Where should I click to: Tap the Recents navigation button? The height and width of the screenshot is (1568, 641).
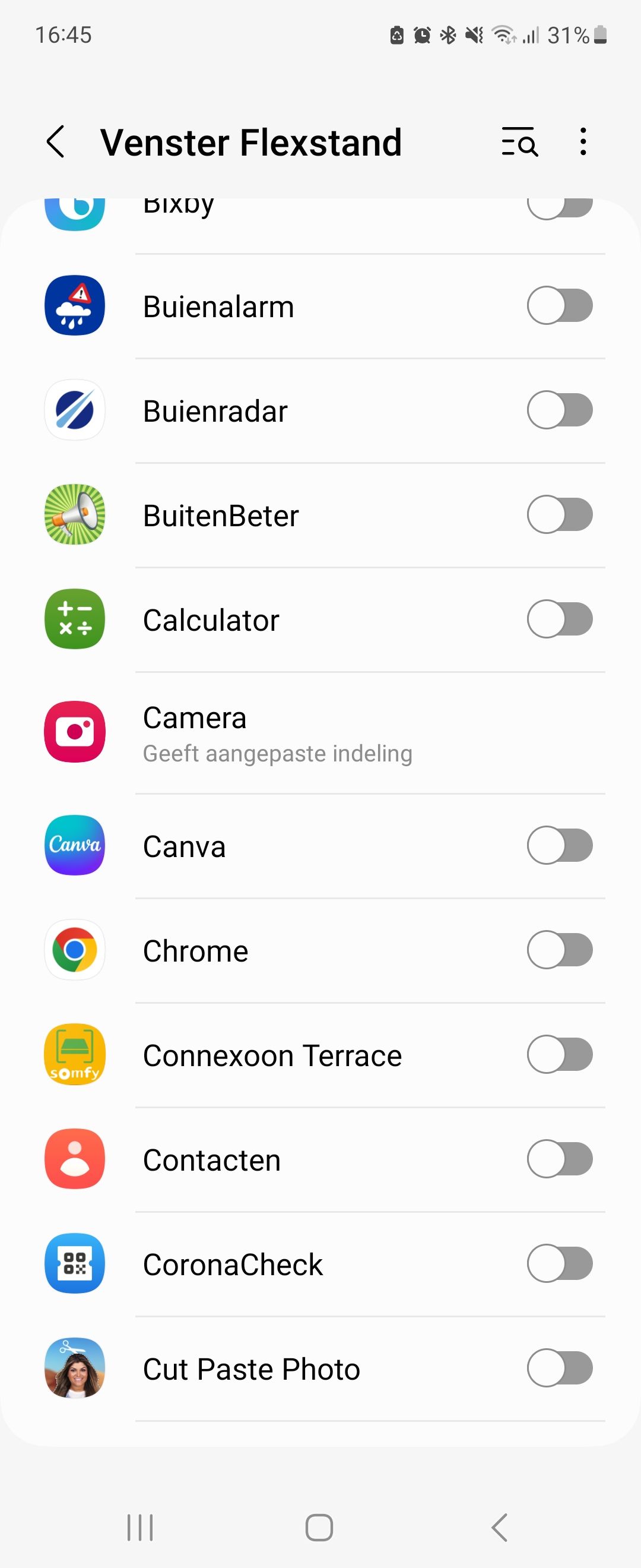[141, 1526]
